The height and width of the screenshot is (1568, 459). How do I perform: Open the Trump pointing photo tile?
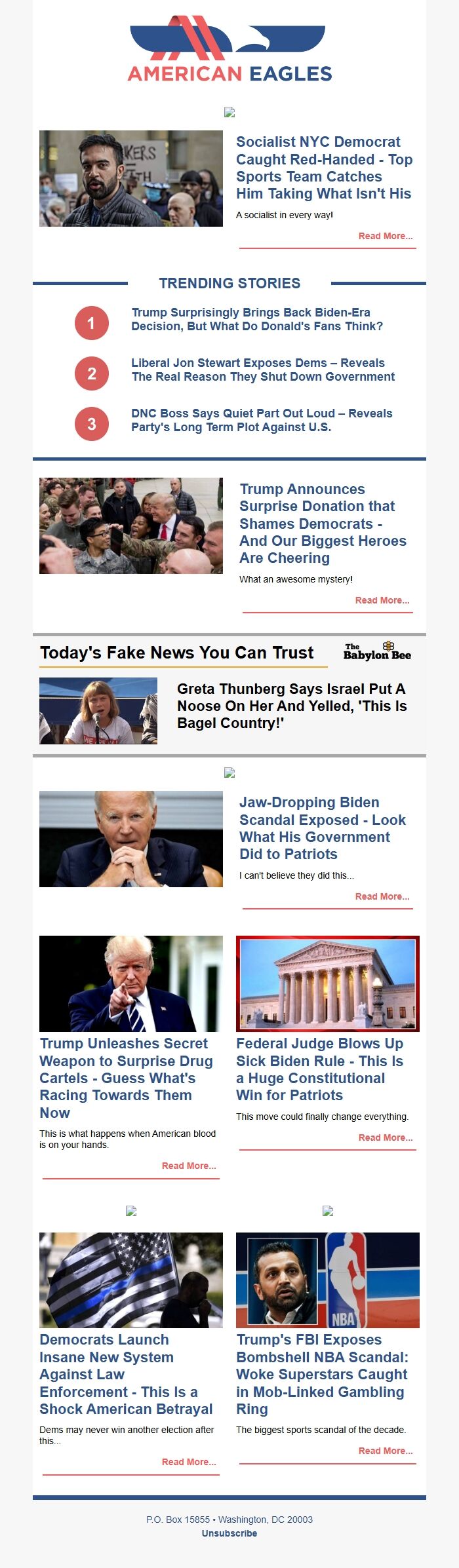coord(131,984)
